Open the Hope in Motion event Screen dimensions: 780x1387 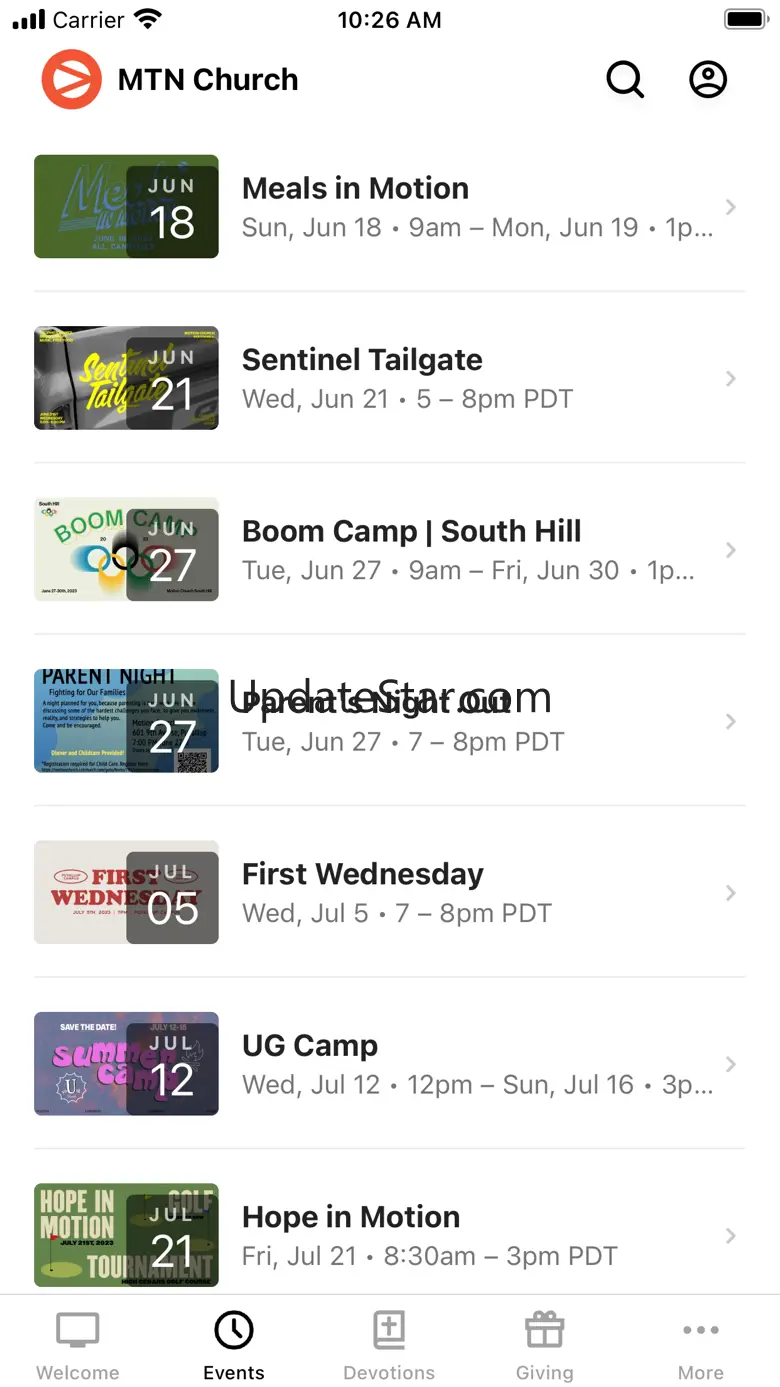(x=390, y=1235)
